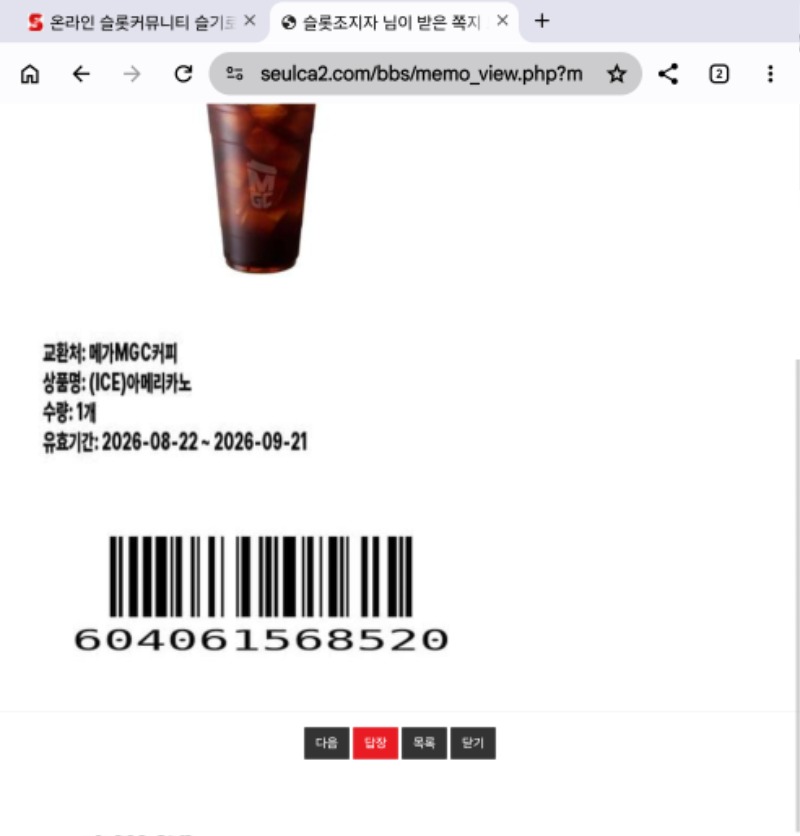
Task: Reply with the red 답장 button
Action: [x=375, y=743]
